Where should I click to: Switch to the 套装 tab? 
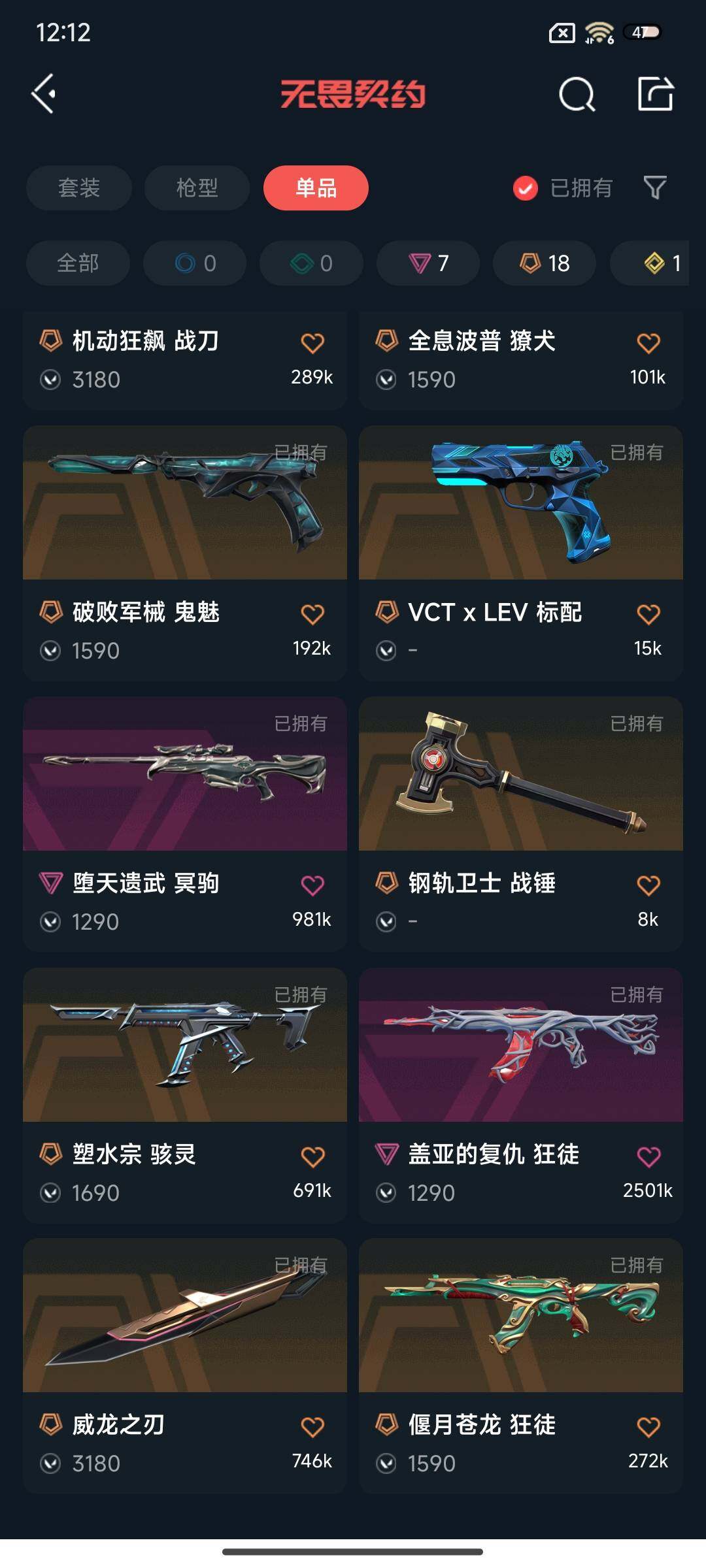point(77,188)
